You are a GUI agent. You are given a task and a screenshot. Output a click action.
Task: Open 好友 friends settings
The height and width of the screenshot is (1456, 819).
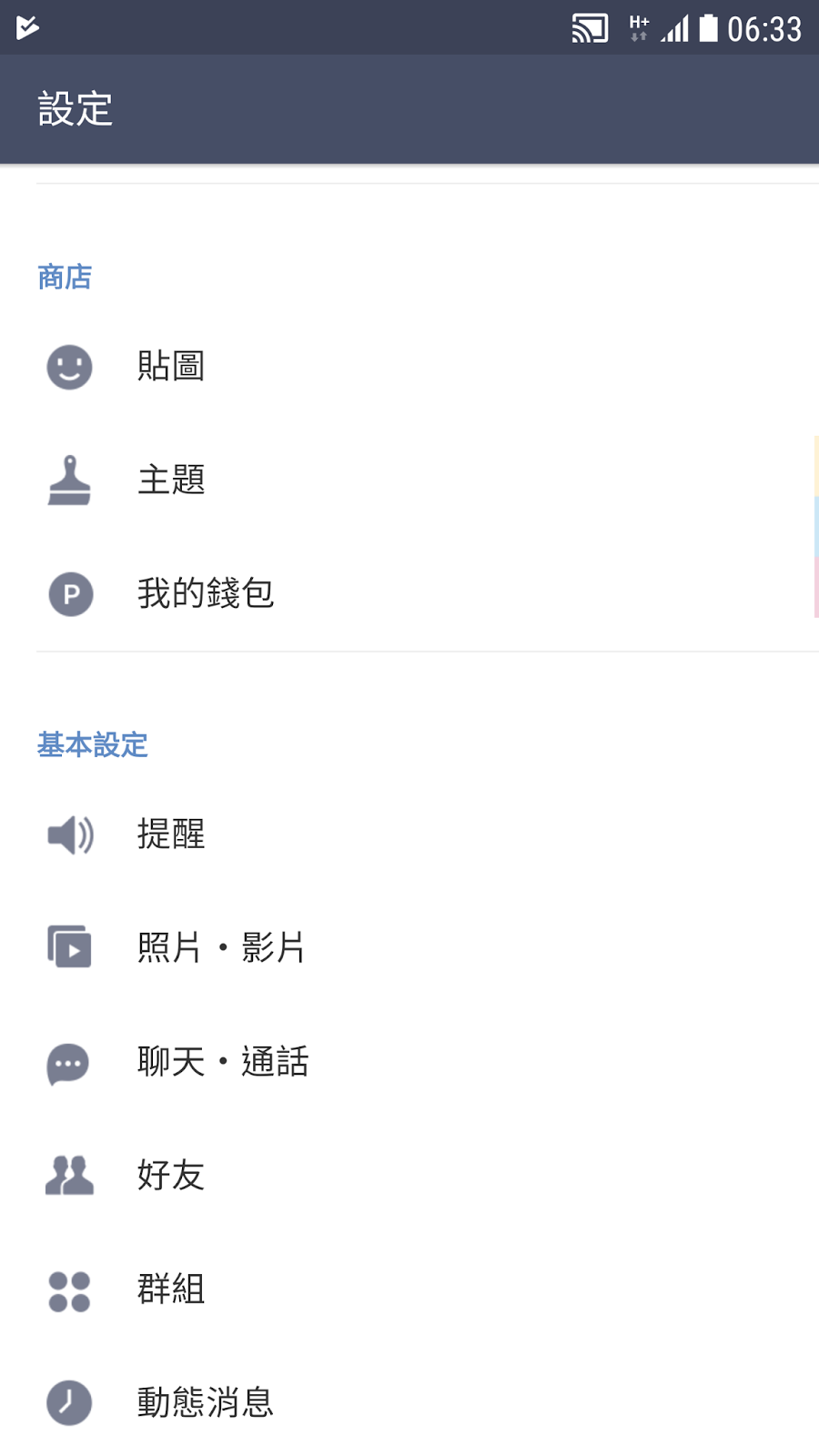coord(409,1176)
